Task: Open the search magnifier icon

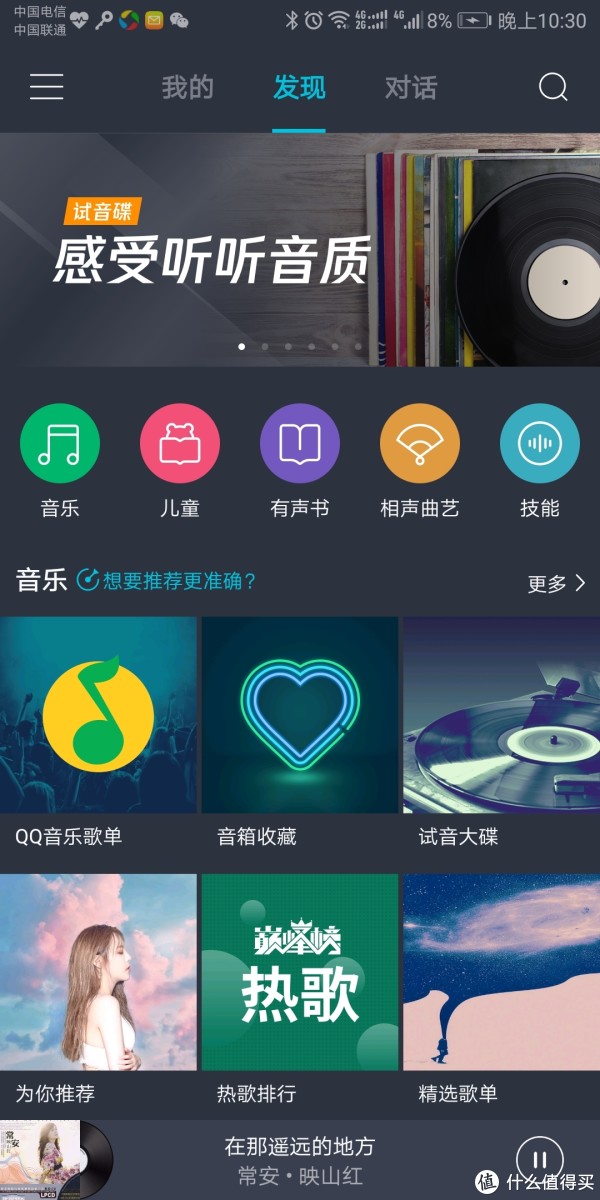Action: tap(553, 87)
